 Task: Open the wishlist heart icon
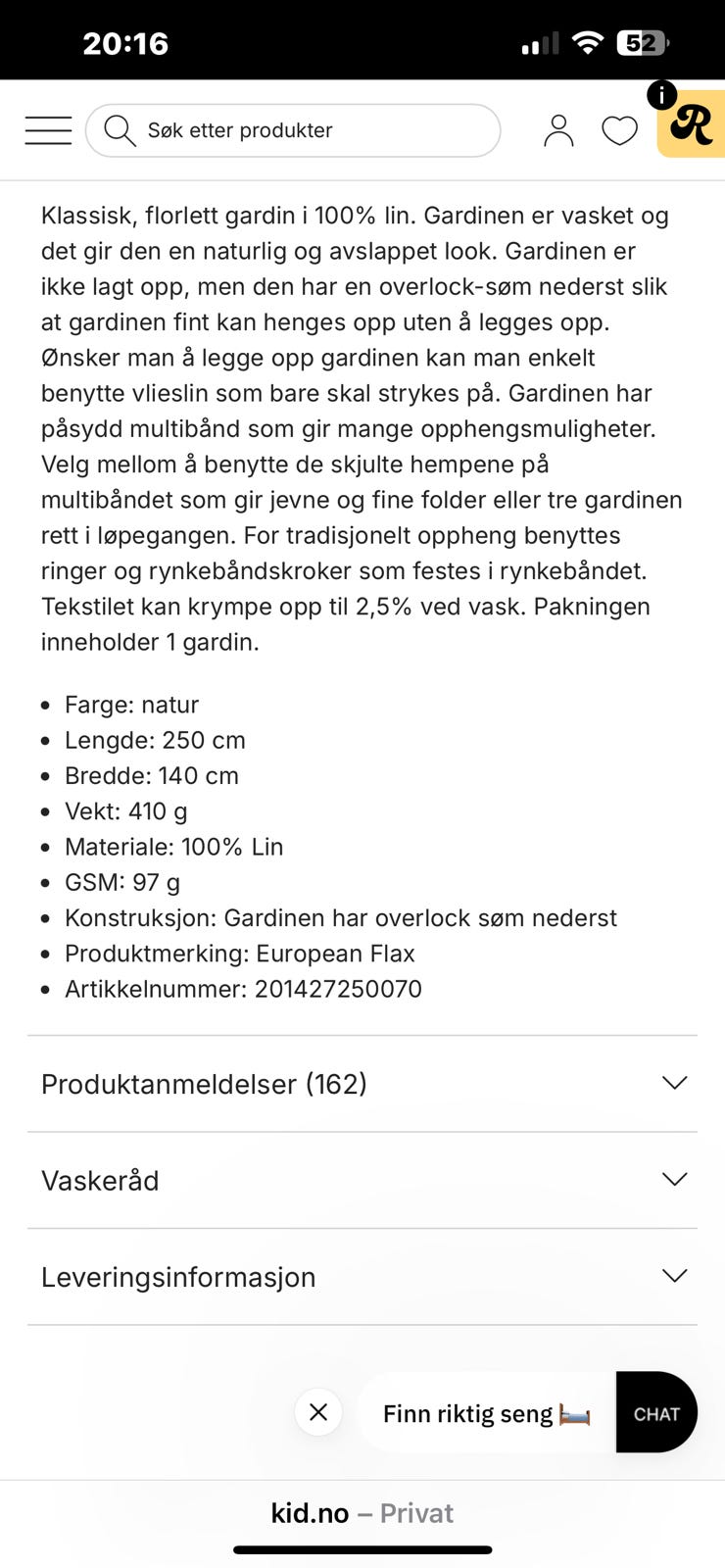pos(618,129)
